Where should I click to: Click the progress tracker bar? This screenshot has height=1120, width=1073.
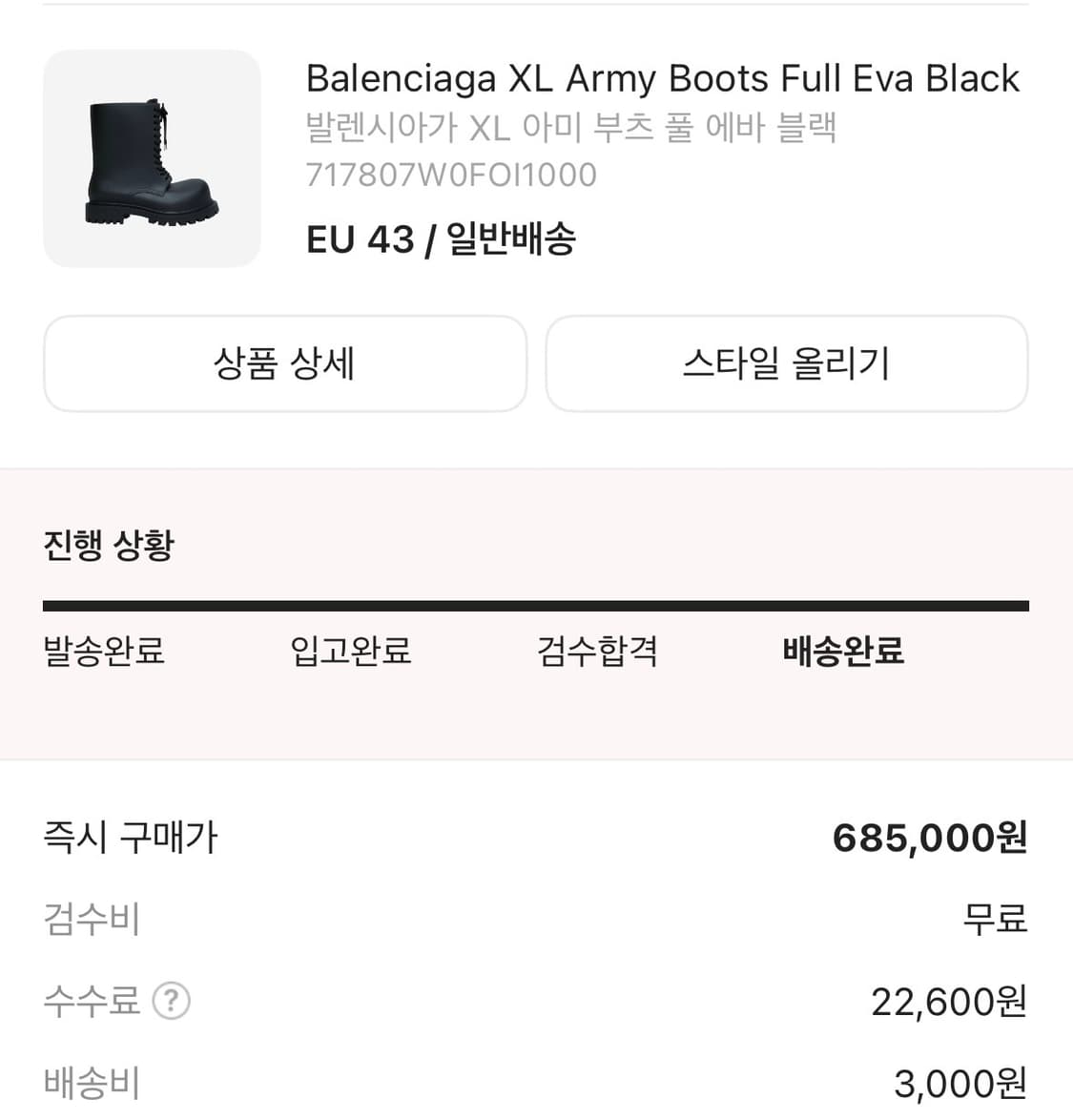click(536, 604)
